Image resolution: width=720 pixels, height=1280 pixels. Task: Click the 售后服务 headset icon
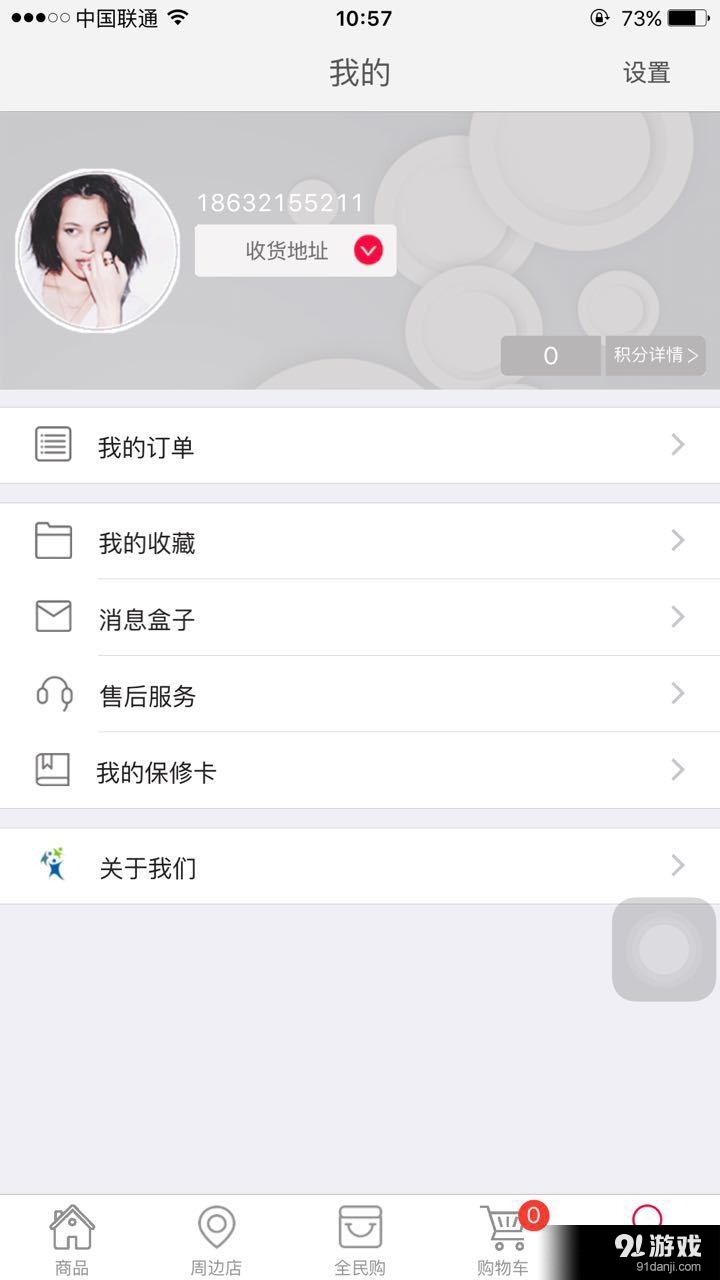tap(52, 694)
